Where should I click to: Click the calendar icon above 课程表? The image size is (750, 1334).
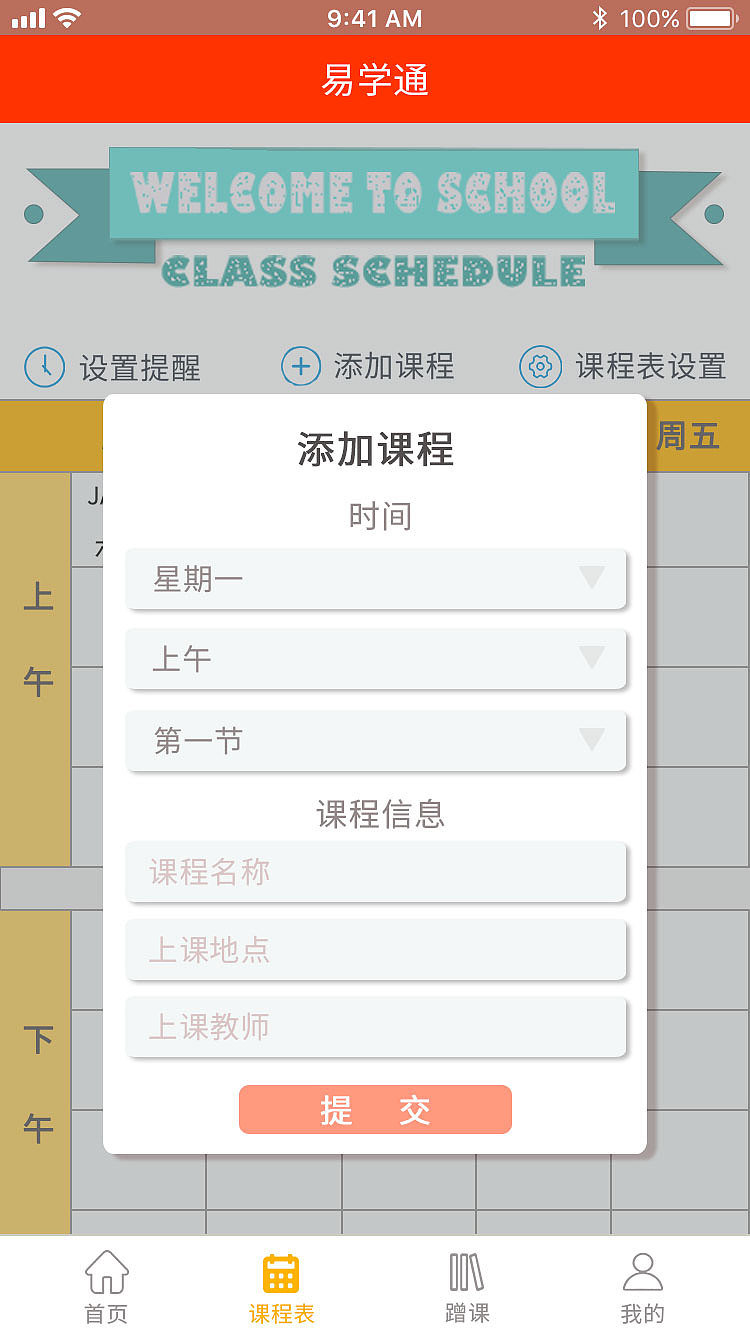click(281, 1270)
